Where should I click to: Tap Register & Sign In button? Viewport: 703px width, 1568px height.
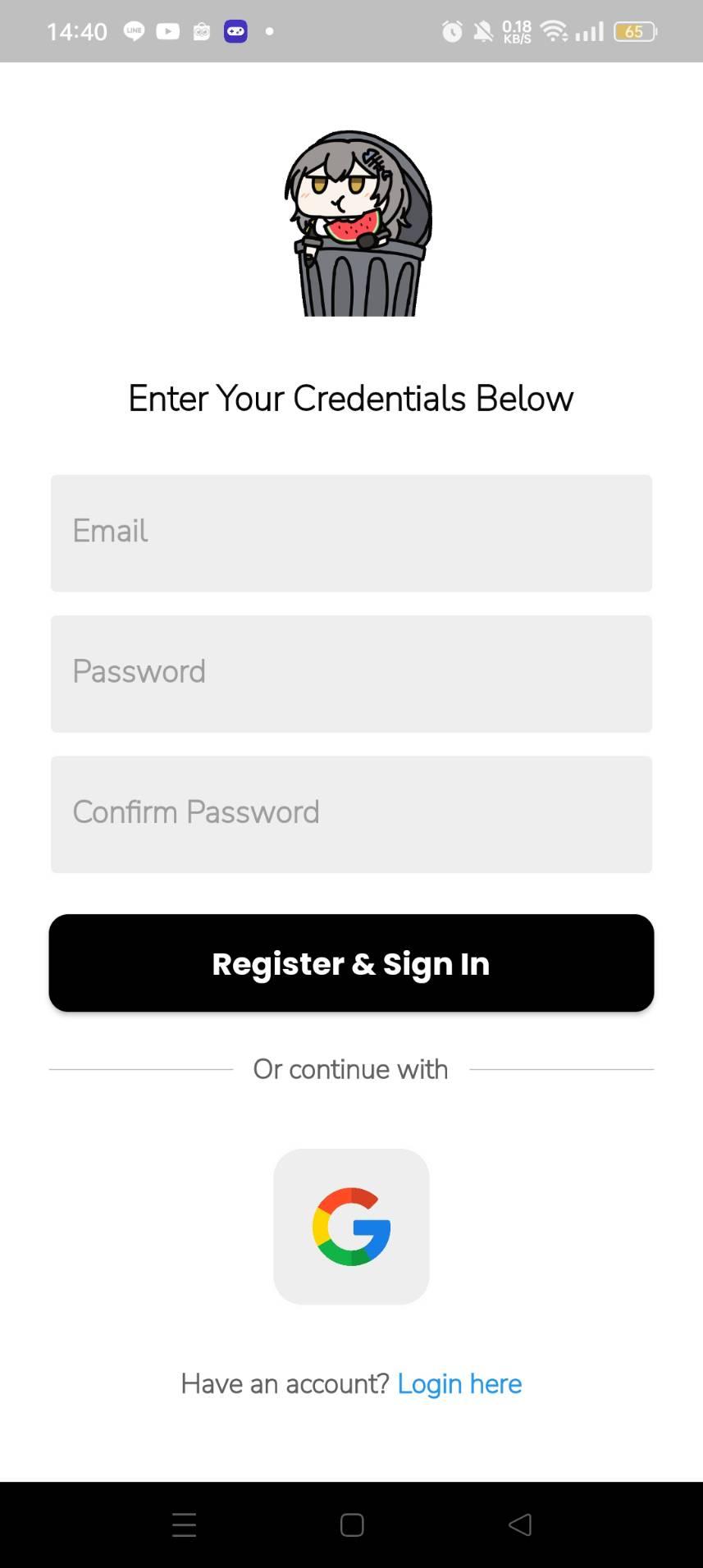[351, 962]
